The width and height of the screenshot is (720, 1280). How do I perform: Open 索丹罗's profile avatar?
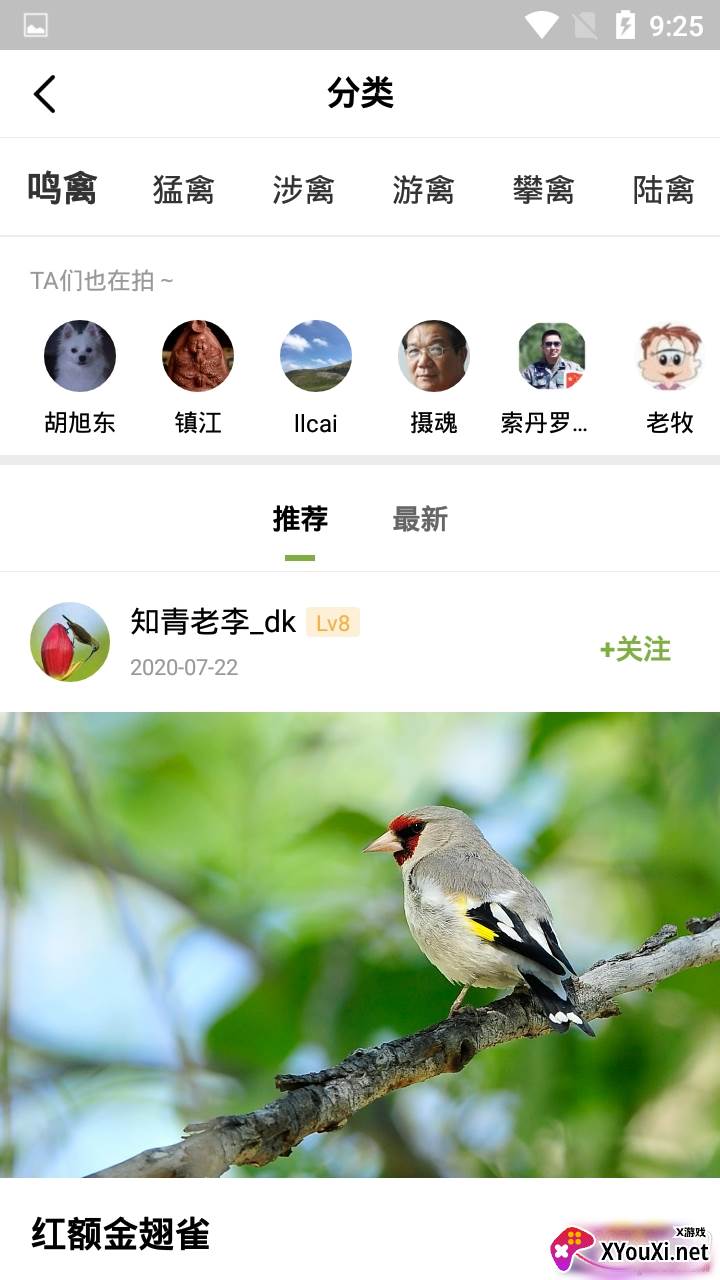(x=552, y=356)
